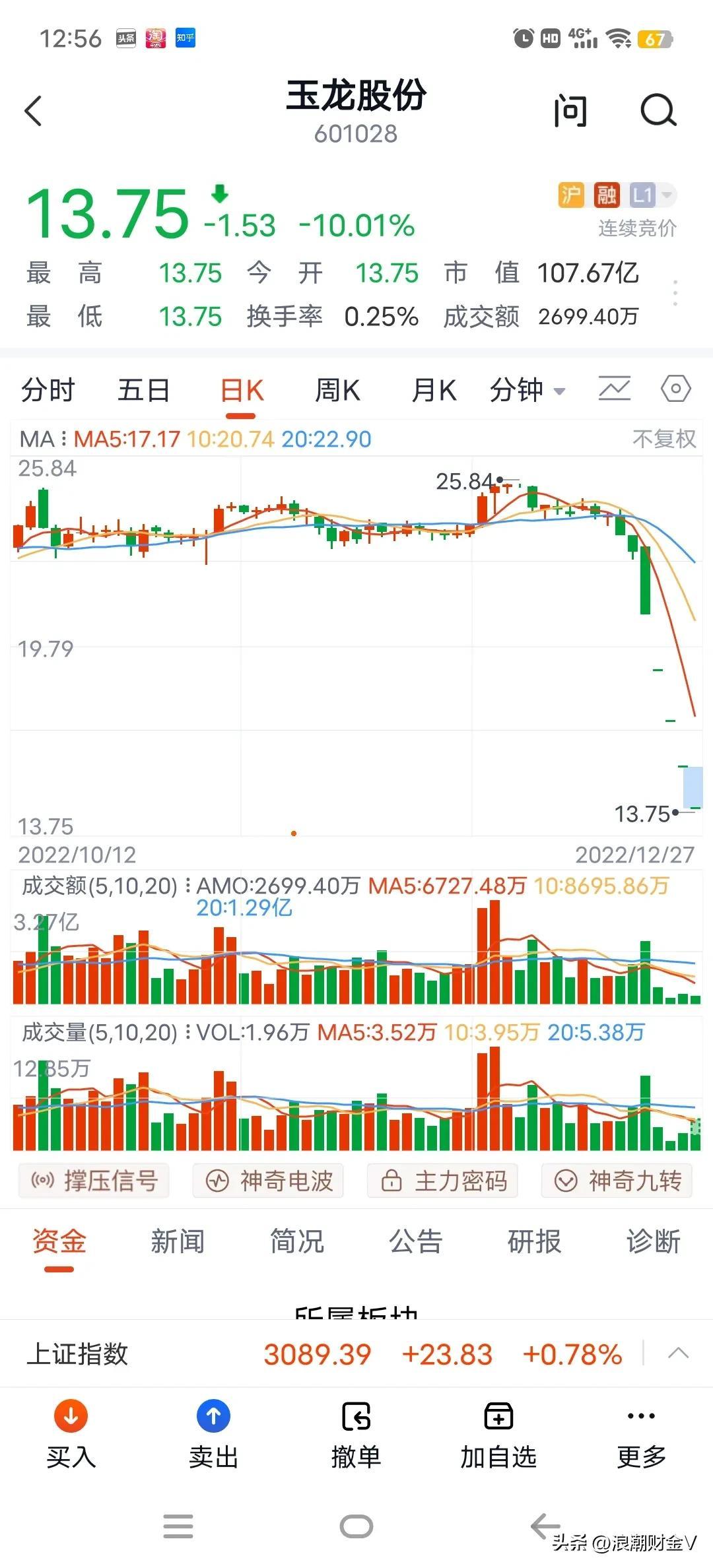This screenshot has height=1568, width=713.
Task: Select the 月K monthly chart
Action: [x=434, y=390]
